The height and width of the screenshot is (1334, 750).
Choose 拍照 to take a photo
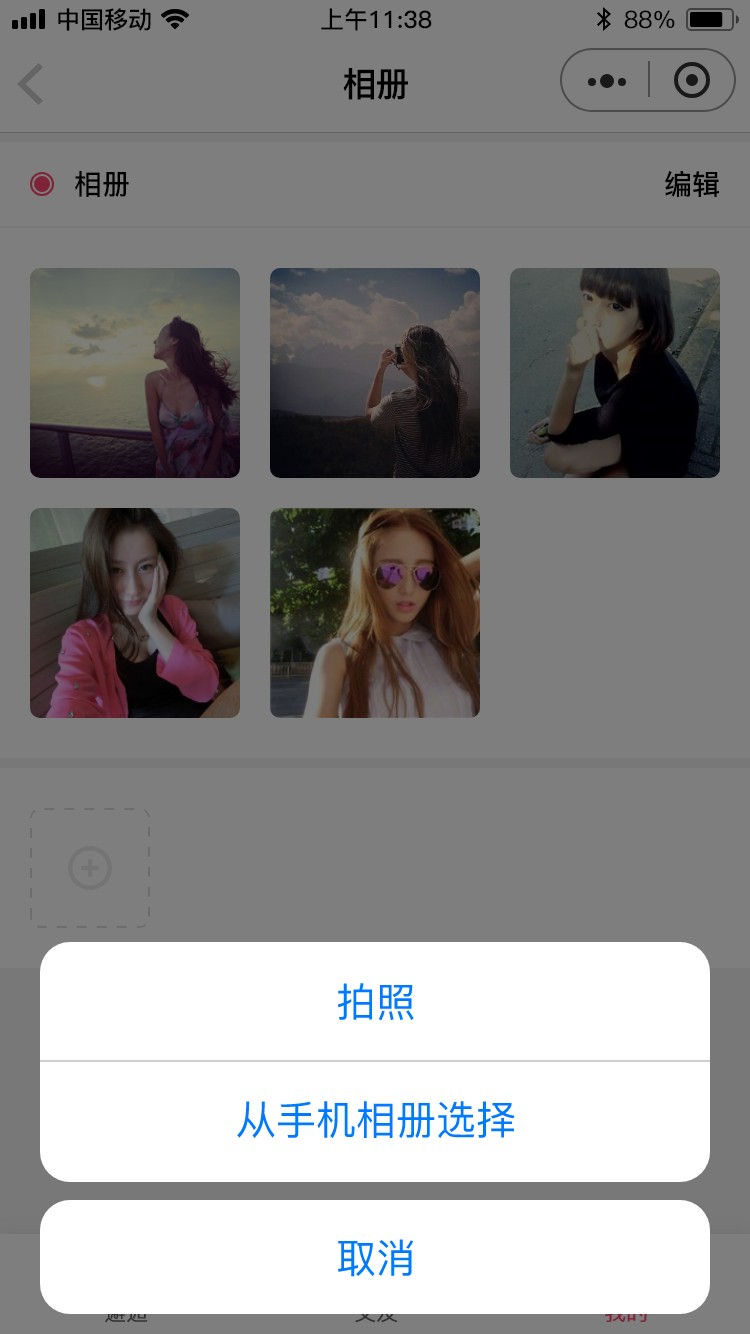375,1001
